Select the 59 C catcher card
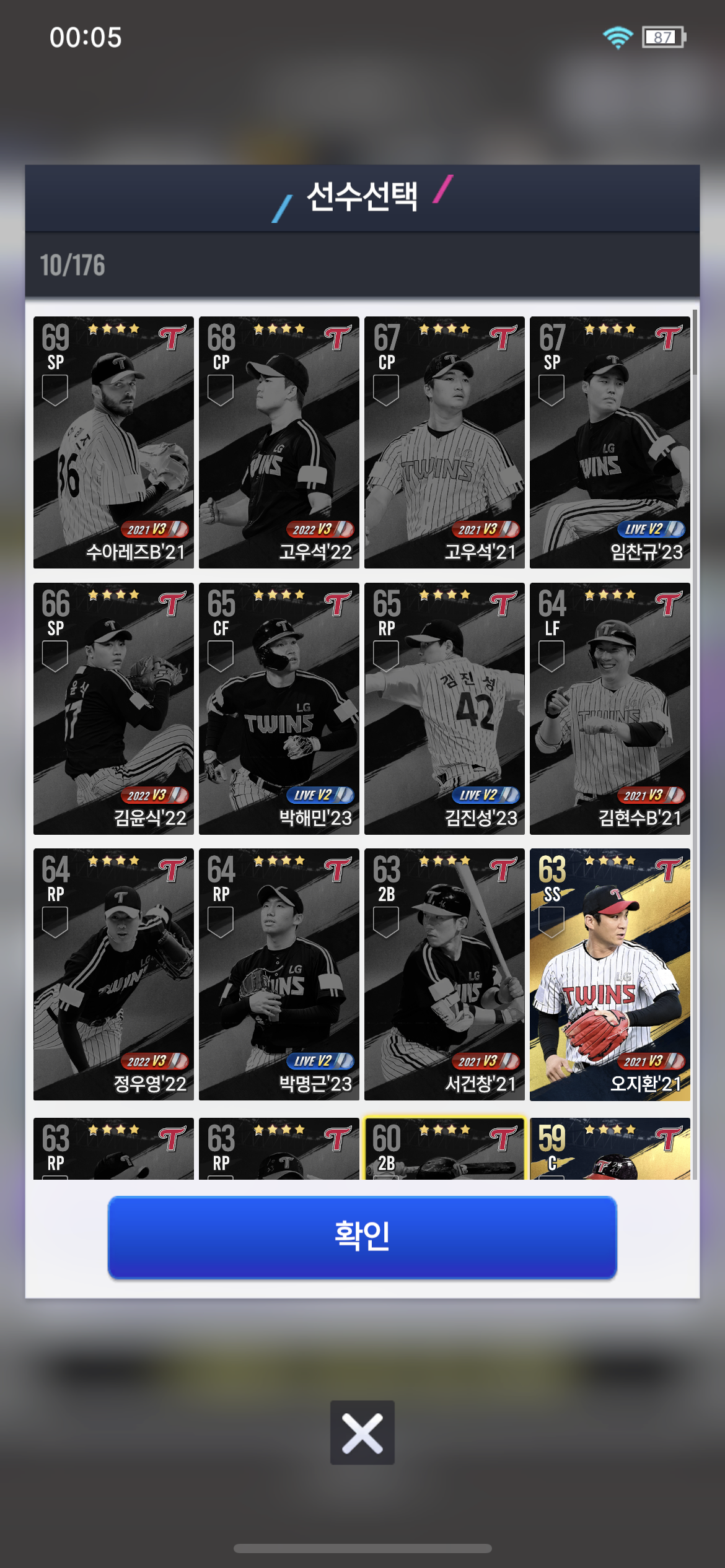This screenshot has height=1568, width=725. [x=610, y=1149]
